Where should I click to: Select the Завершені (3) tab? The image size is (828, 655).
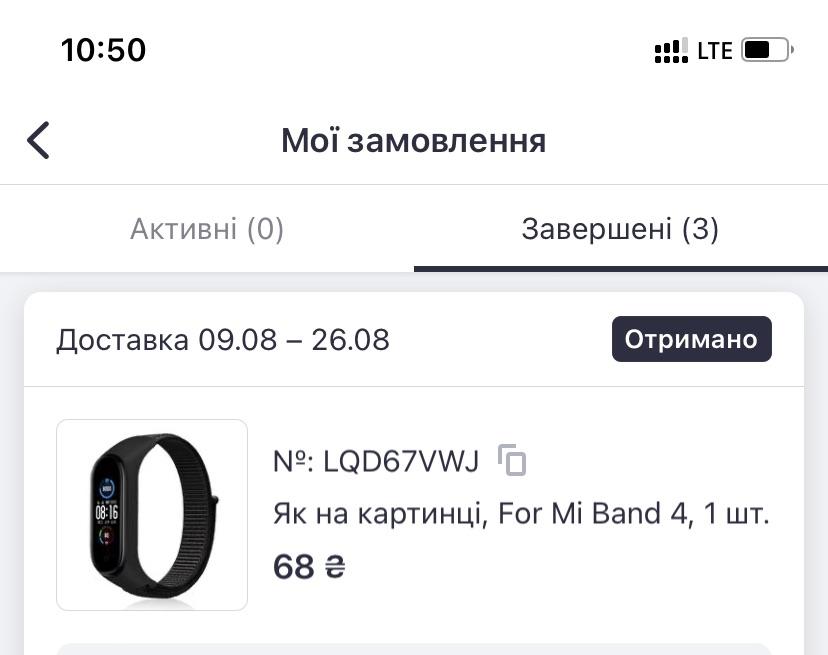(620, 230)
